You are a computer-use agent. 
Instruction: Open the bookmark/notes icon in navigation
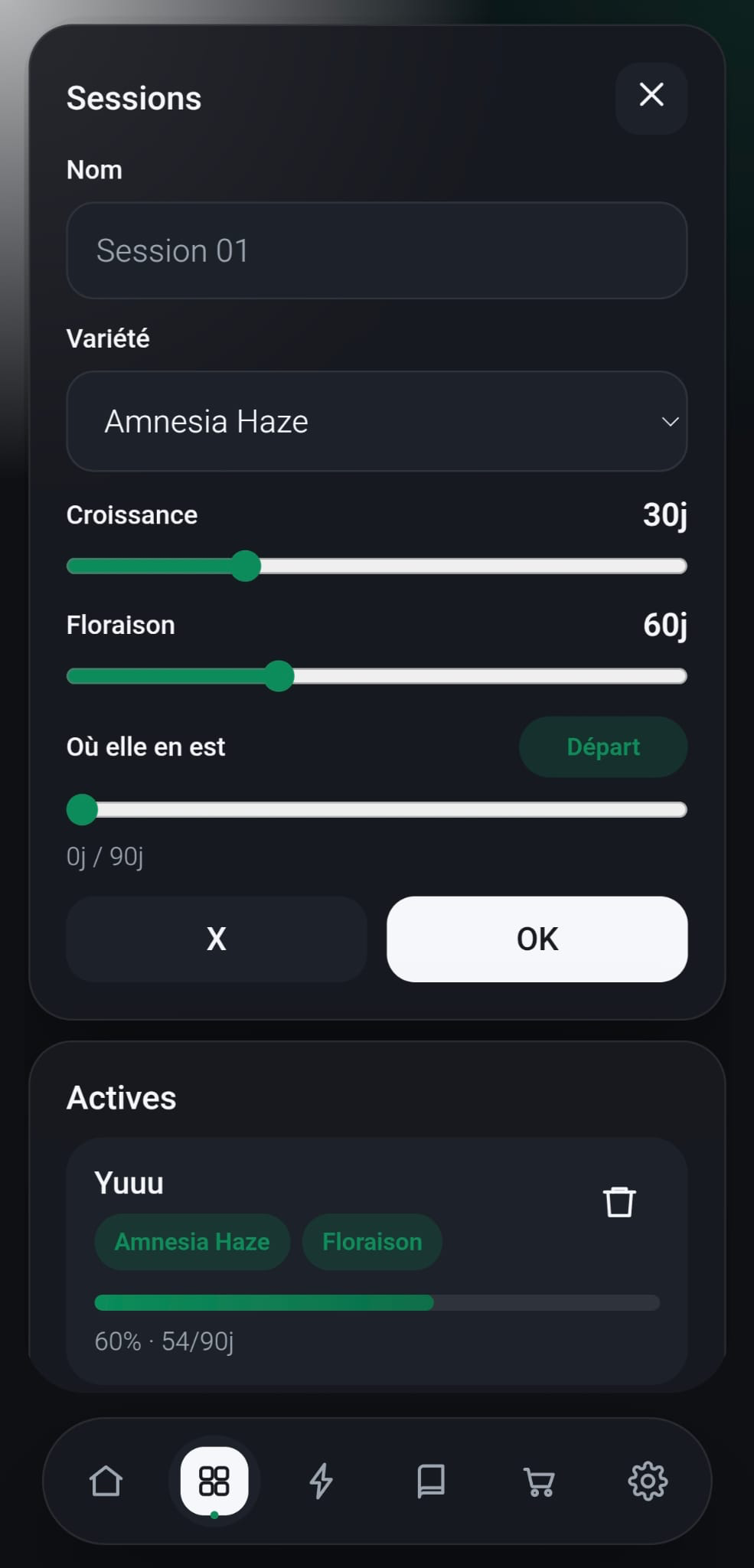click(x=431, y=1480)
